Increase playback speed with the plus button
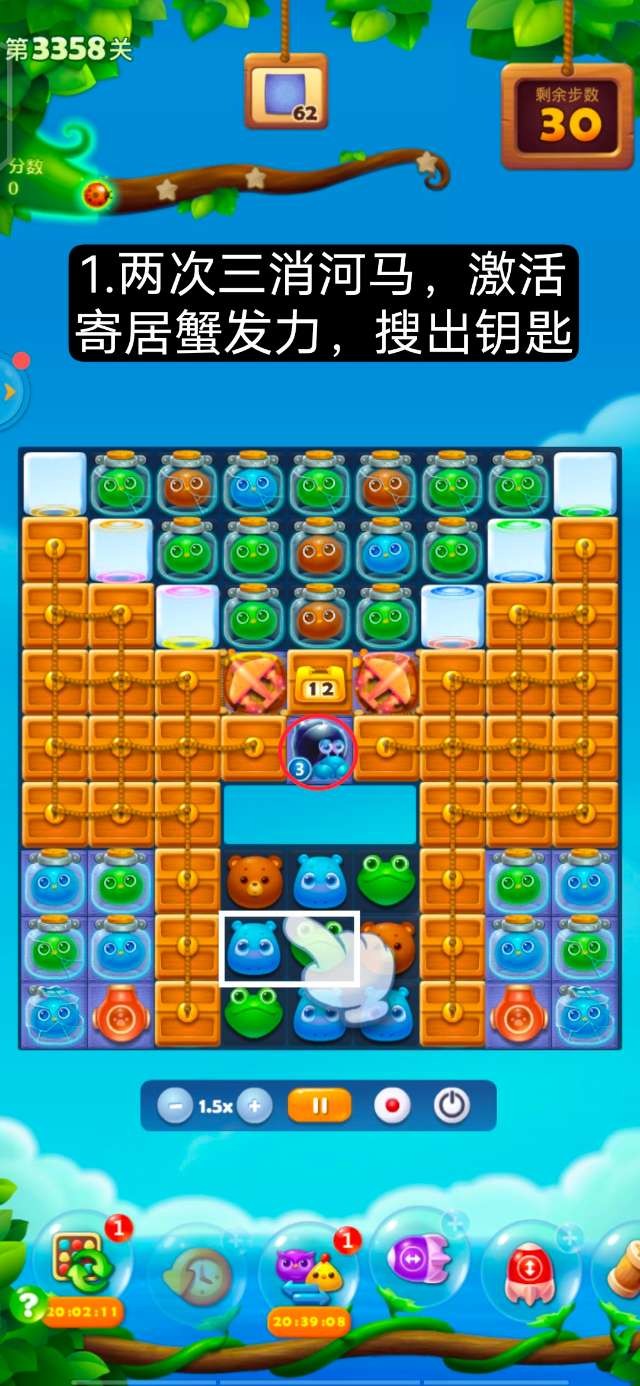The width and height of the screenshot is (640, 1386). point(255,1106)
